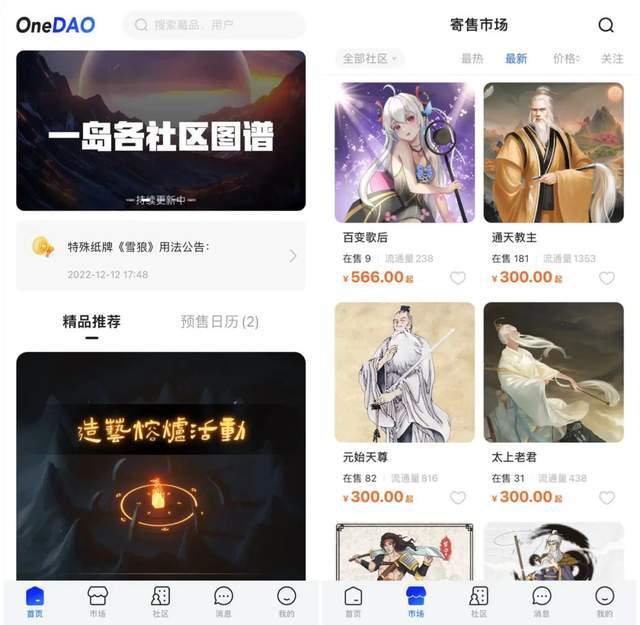The image size is (640, 625).
Task: Open the 一岛各社区图谱 banner
Action: point(160,130)
